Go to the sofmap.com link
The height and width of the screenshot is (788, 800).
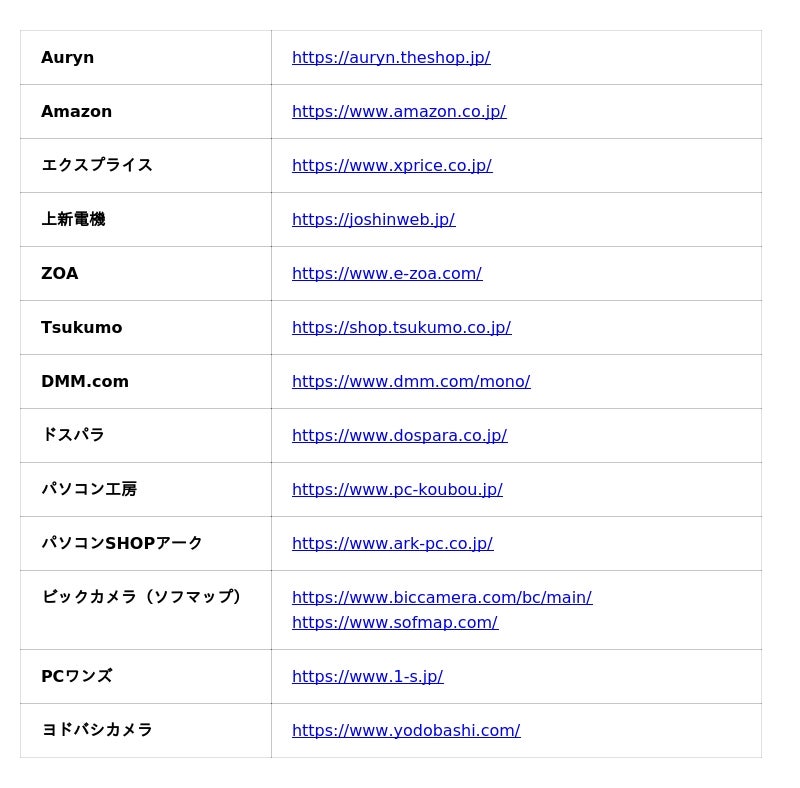(x=394, y=623)
